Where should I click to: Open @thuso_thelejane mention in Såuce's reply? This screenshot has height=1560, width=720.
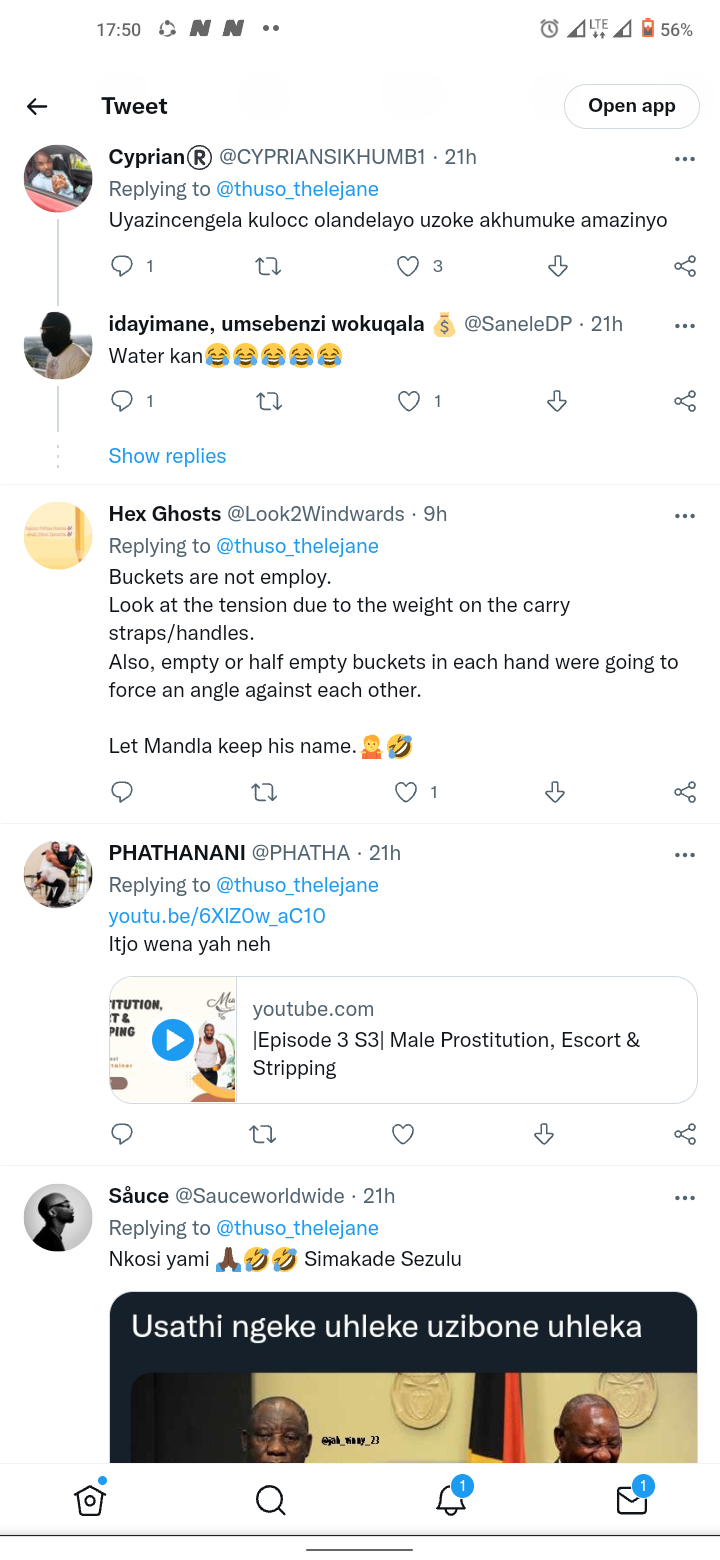[x=298, y=1228]
